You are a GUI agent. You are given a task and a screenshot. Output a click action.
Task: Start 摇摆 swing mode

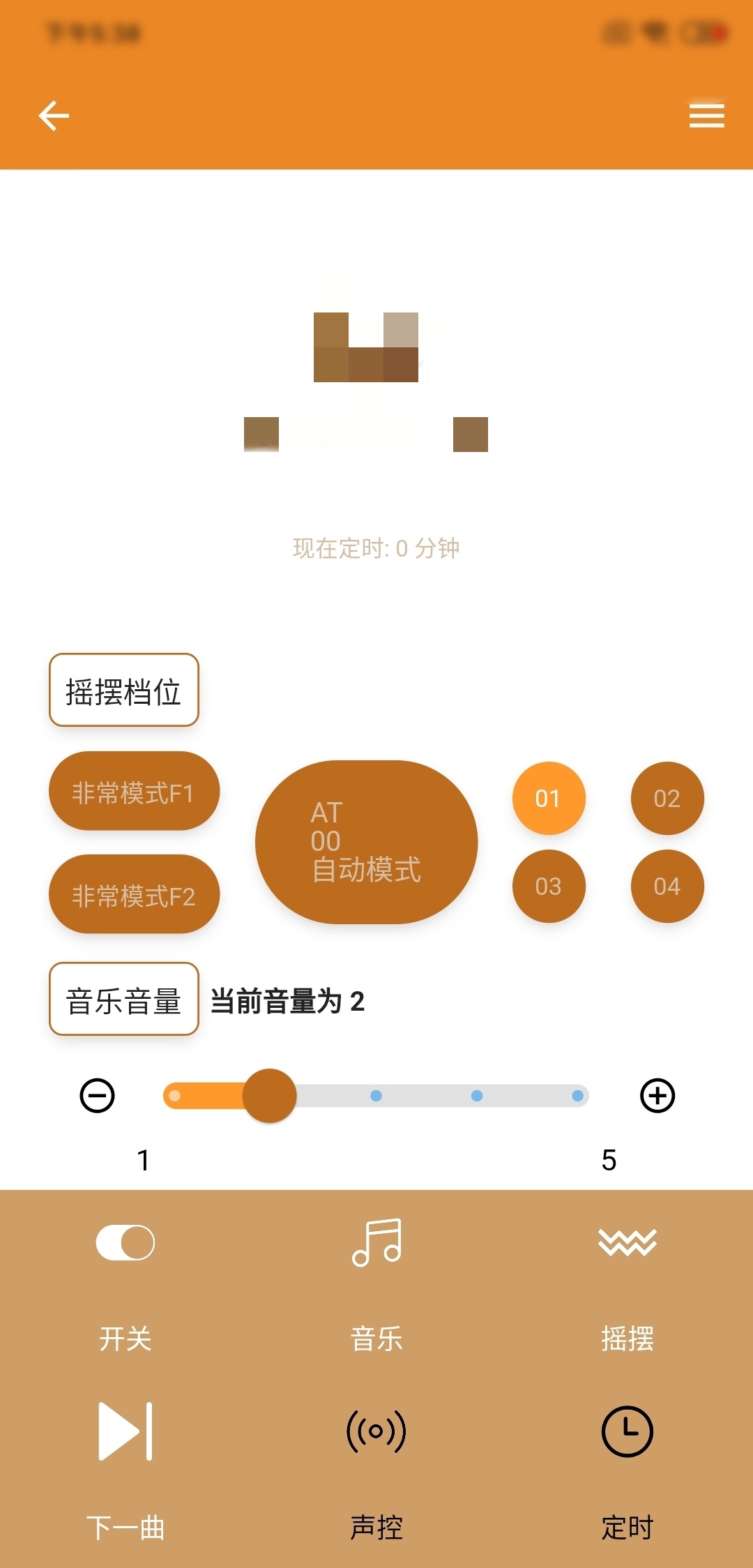(627, 1243)
